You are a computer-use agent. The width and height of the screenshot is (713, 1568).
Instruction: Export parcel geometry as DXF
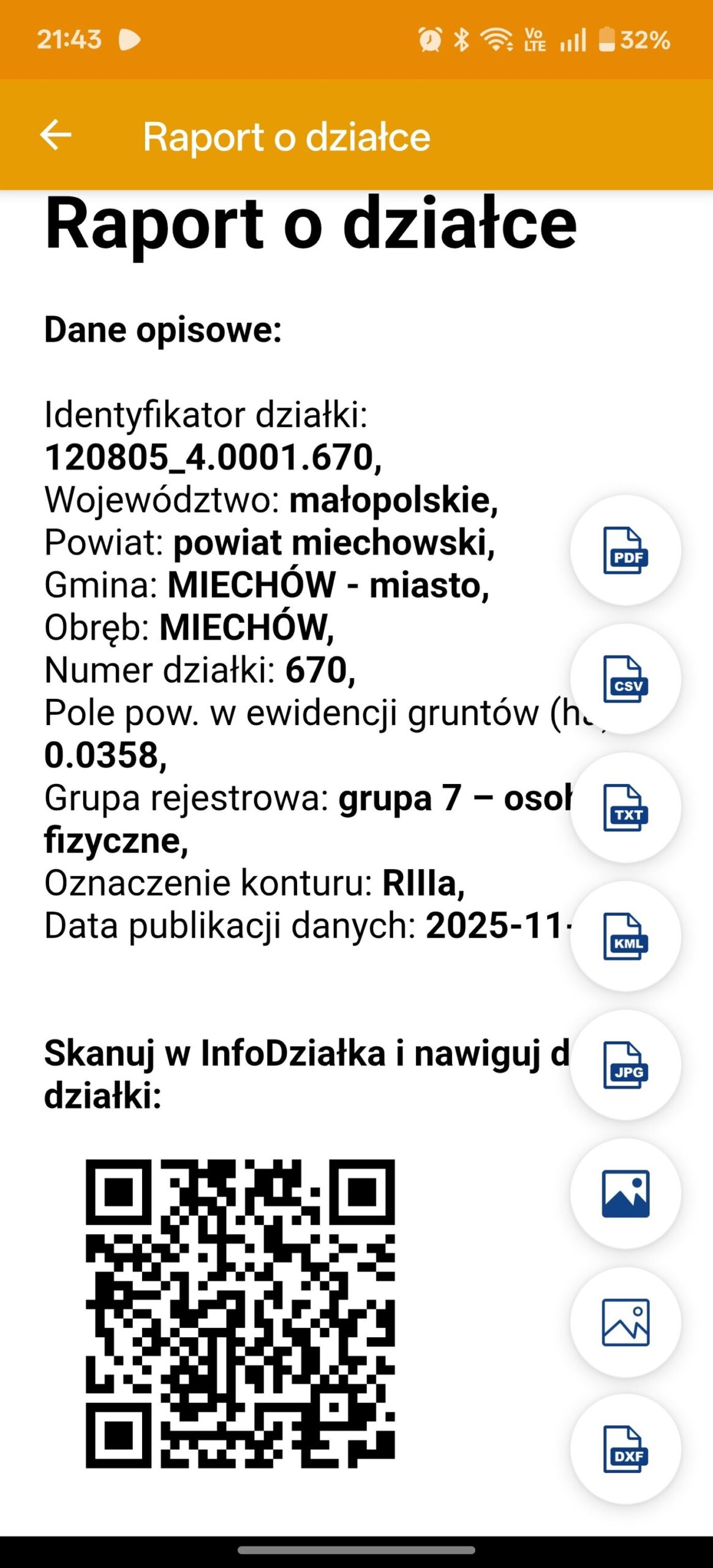[625, 1450]
